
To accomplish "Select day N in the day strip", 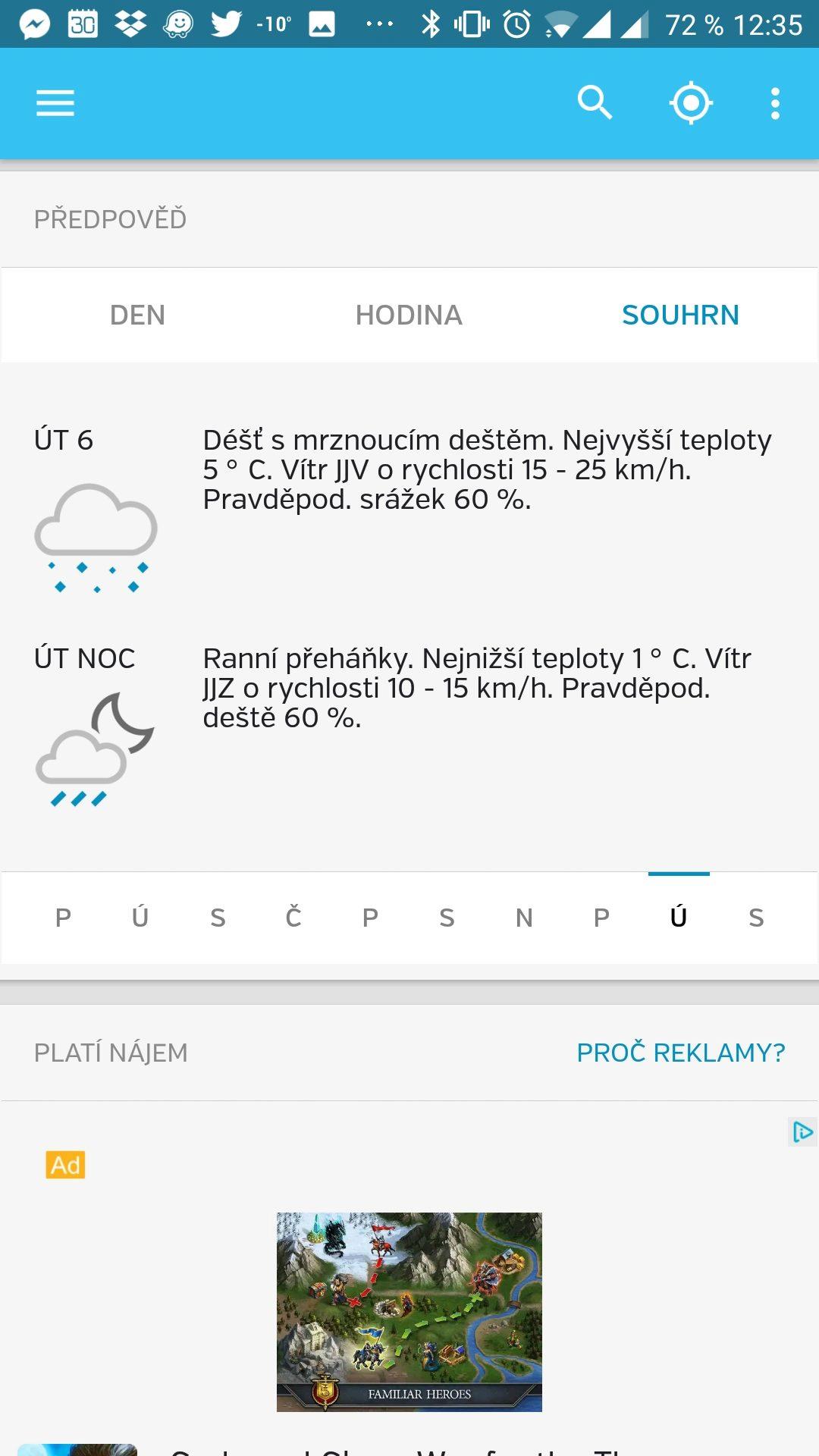I will tap(524, 918).
